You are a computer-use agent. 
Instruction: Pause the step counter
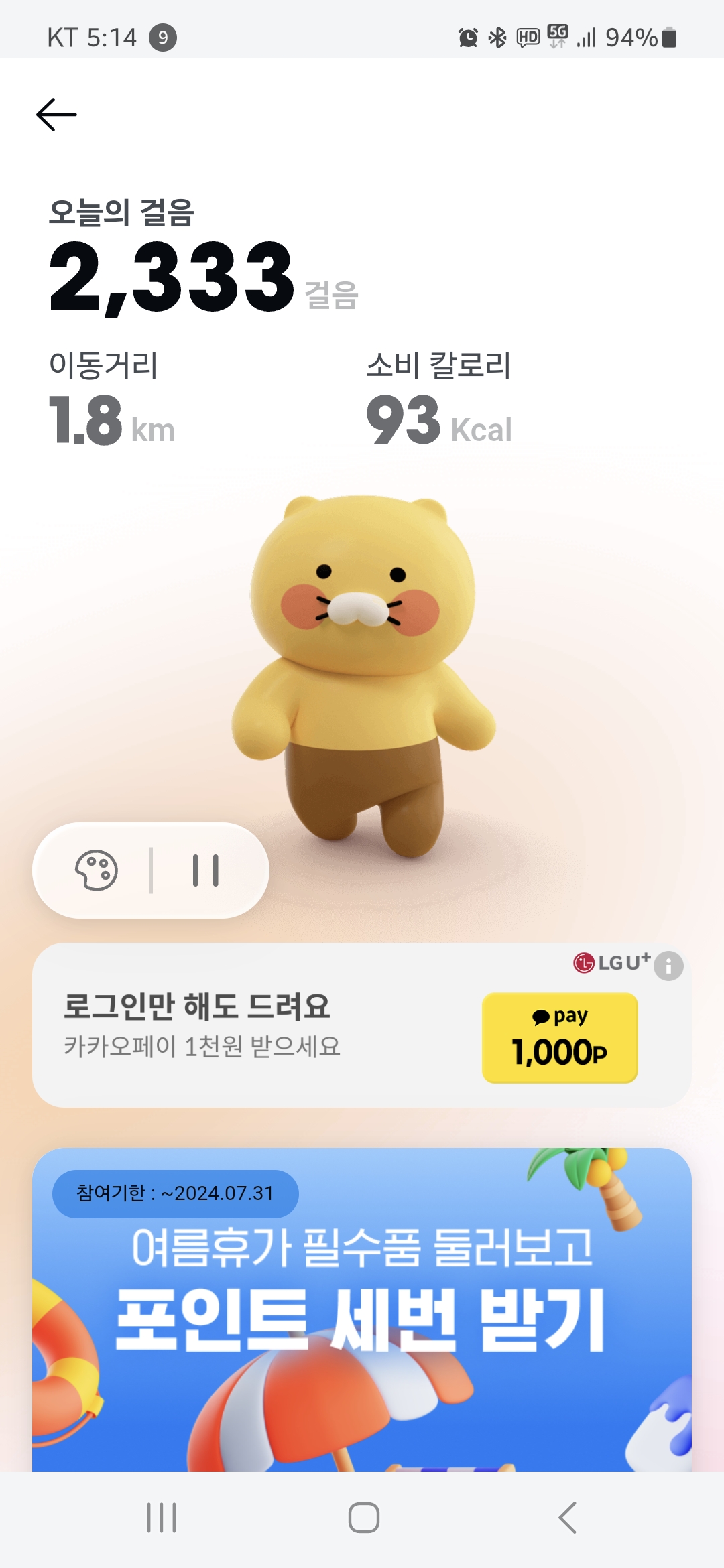tap(206, 870)
